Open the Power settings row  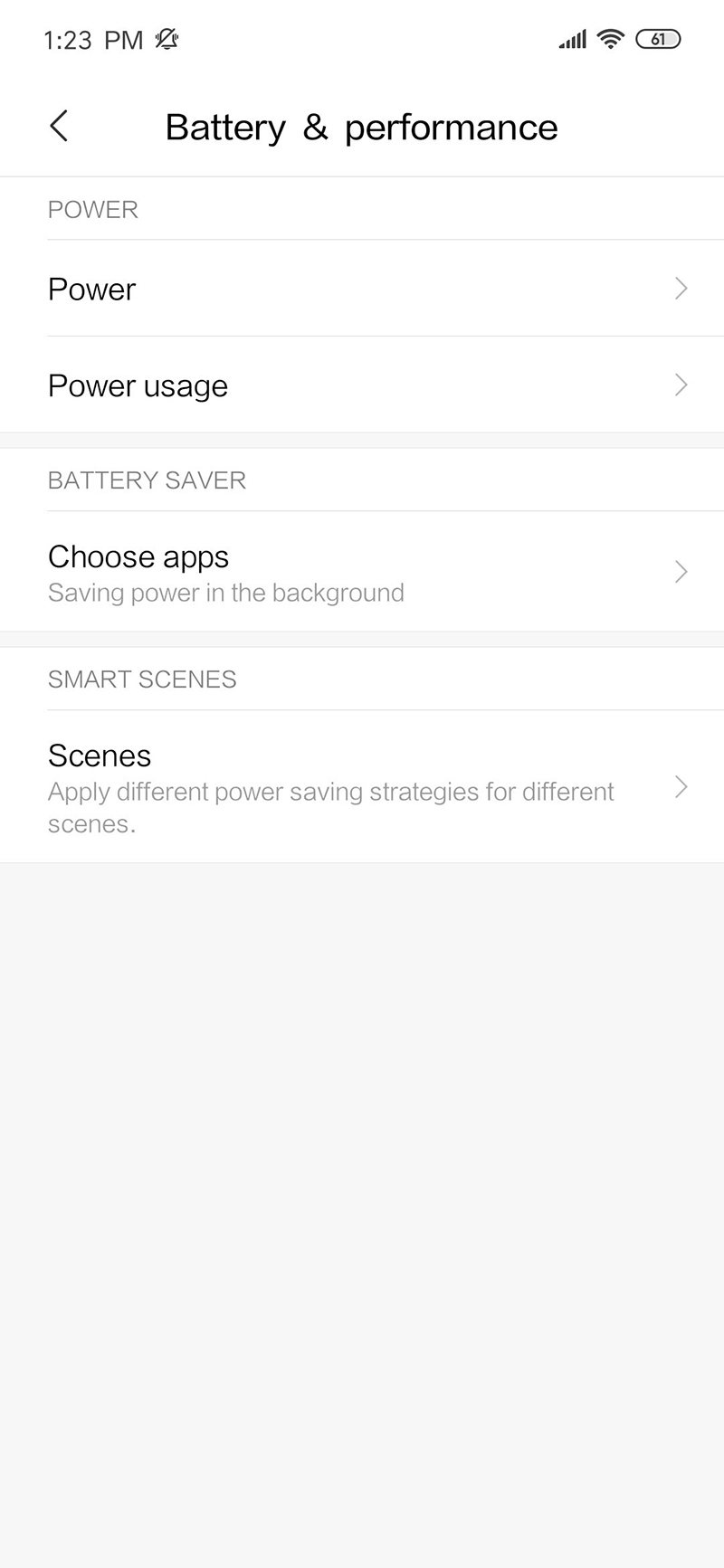[x=362, y=289]
